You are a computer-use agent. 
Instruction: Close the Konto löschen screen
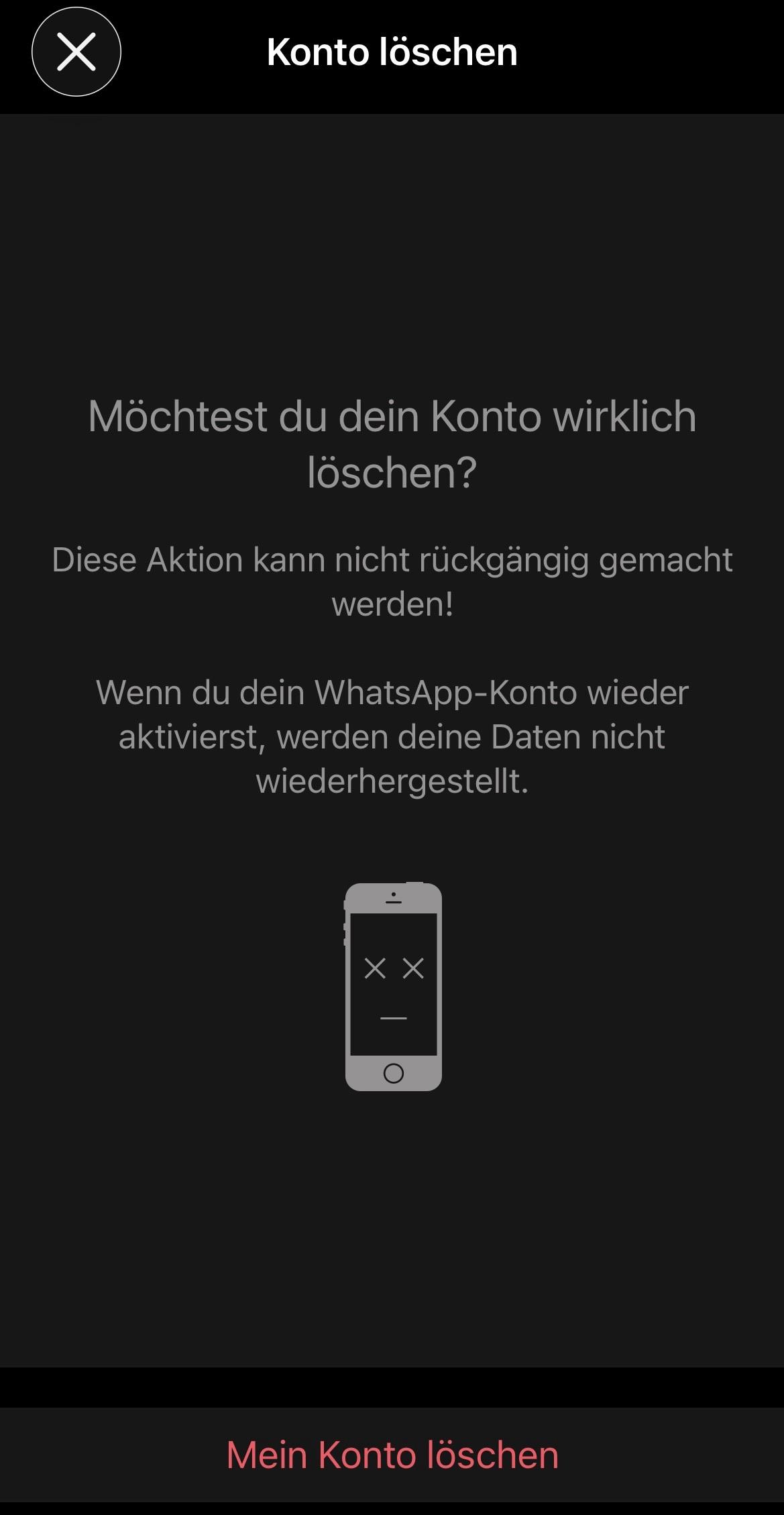pos(76,52)
